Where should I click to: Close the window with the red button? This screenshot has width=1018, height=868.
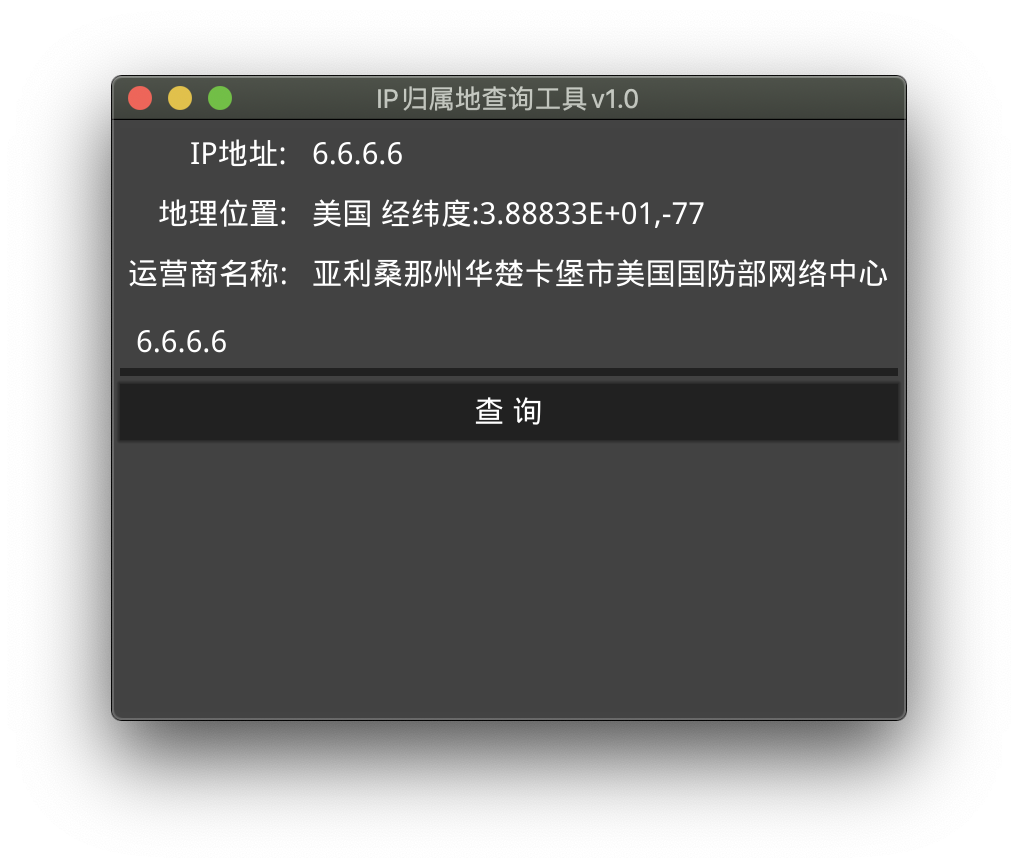pos(140,98)
